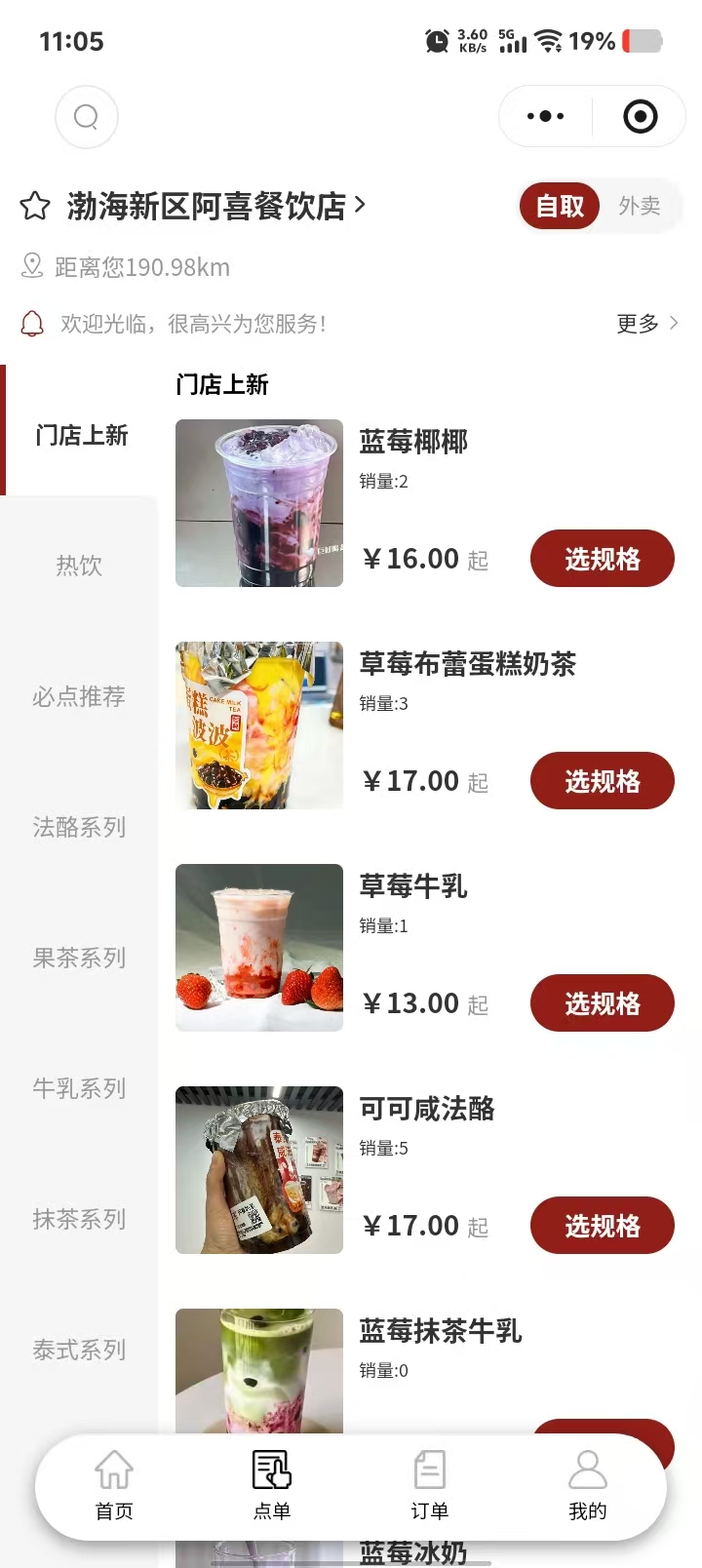The height and width of the screenshot is (1568, 702).
Task: Open the search icon
Action: [x=87, y=117]
